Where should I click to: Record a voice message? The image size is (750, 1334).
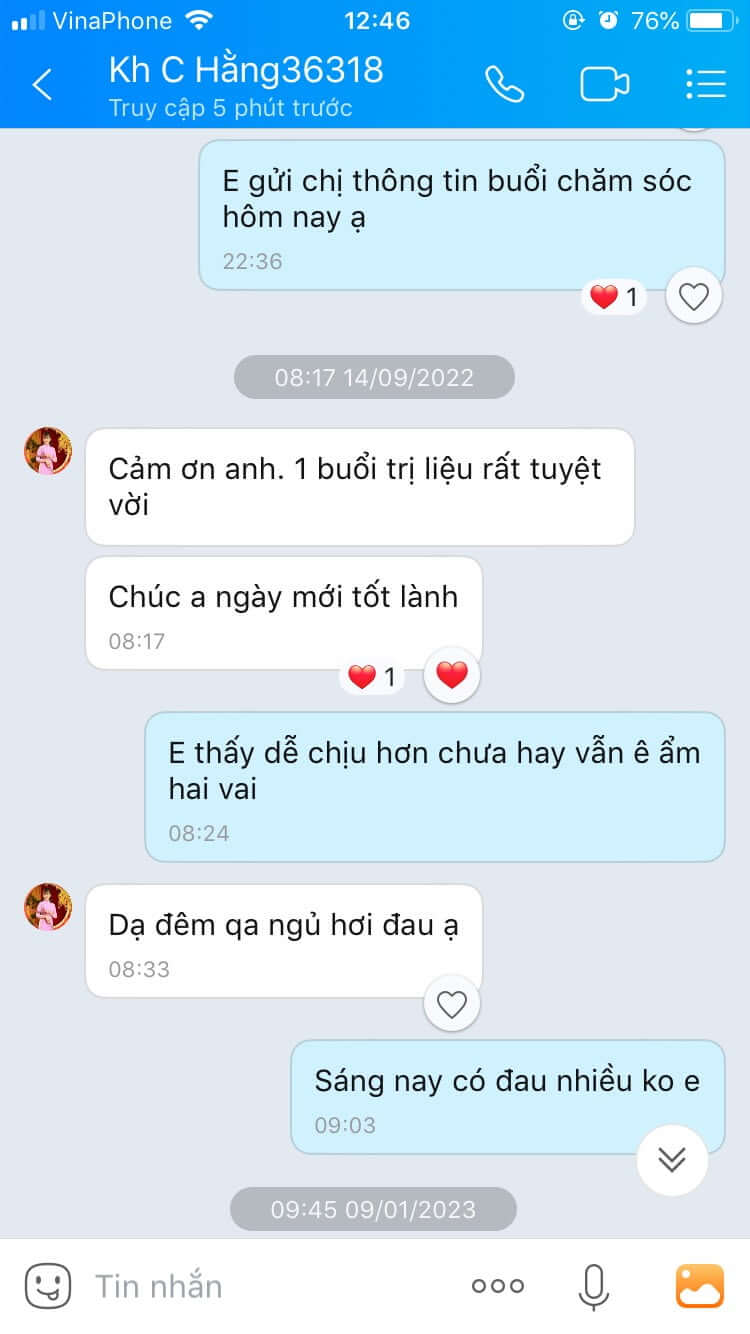594,1286
